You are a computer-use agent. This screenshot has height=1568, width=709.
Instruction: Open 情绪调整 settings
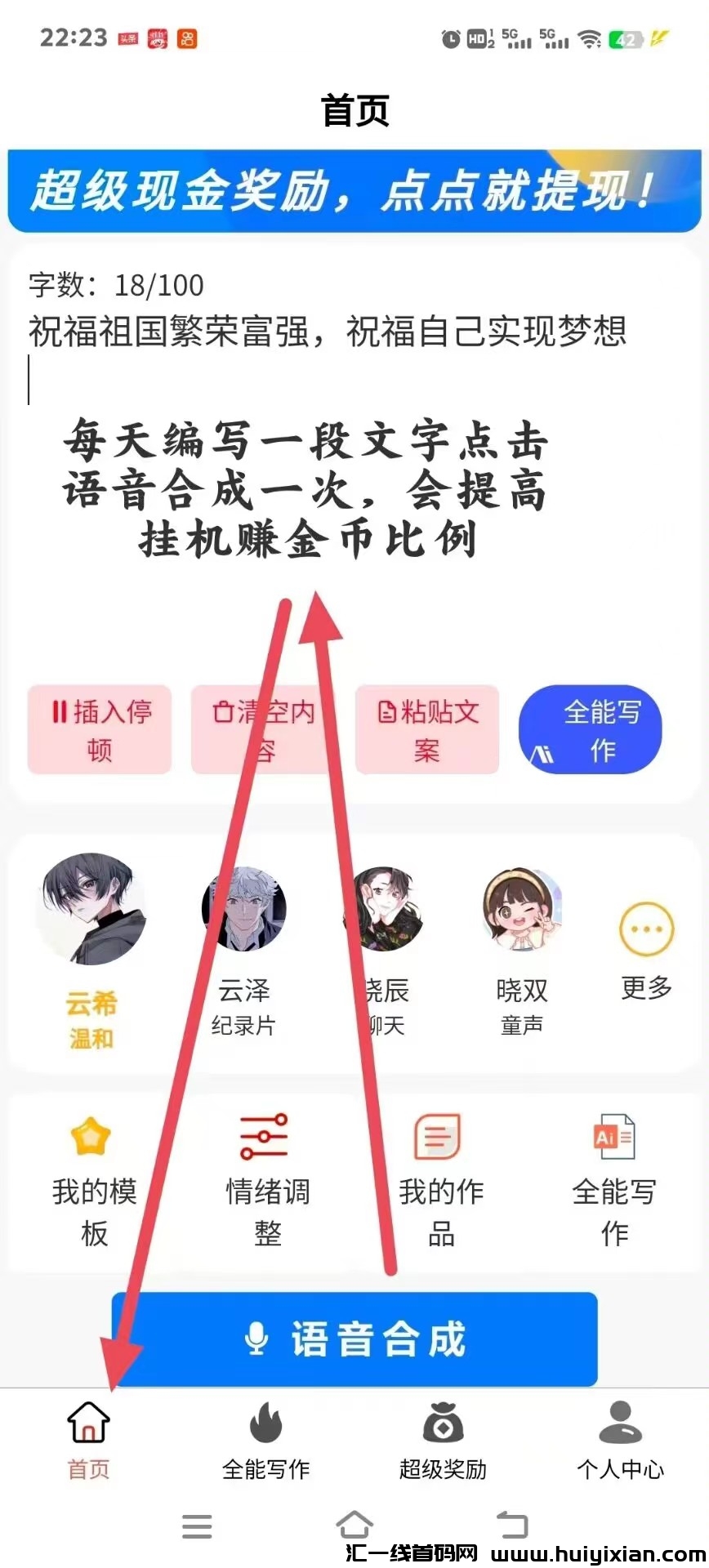[267, 1181]
